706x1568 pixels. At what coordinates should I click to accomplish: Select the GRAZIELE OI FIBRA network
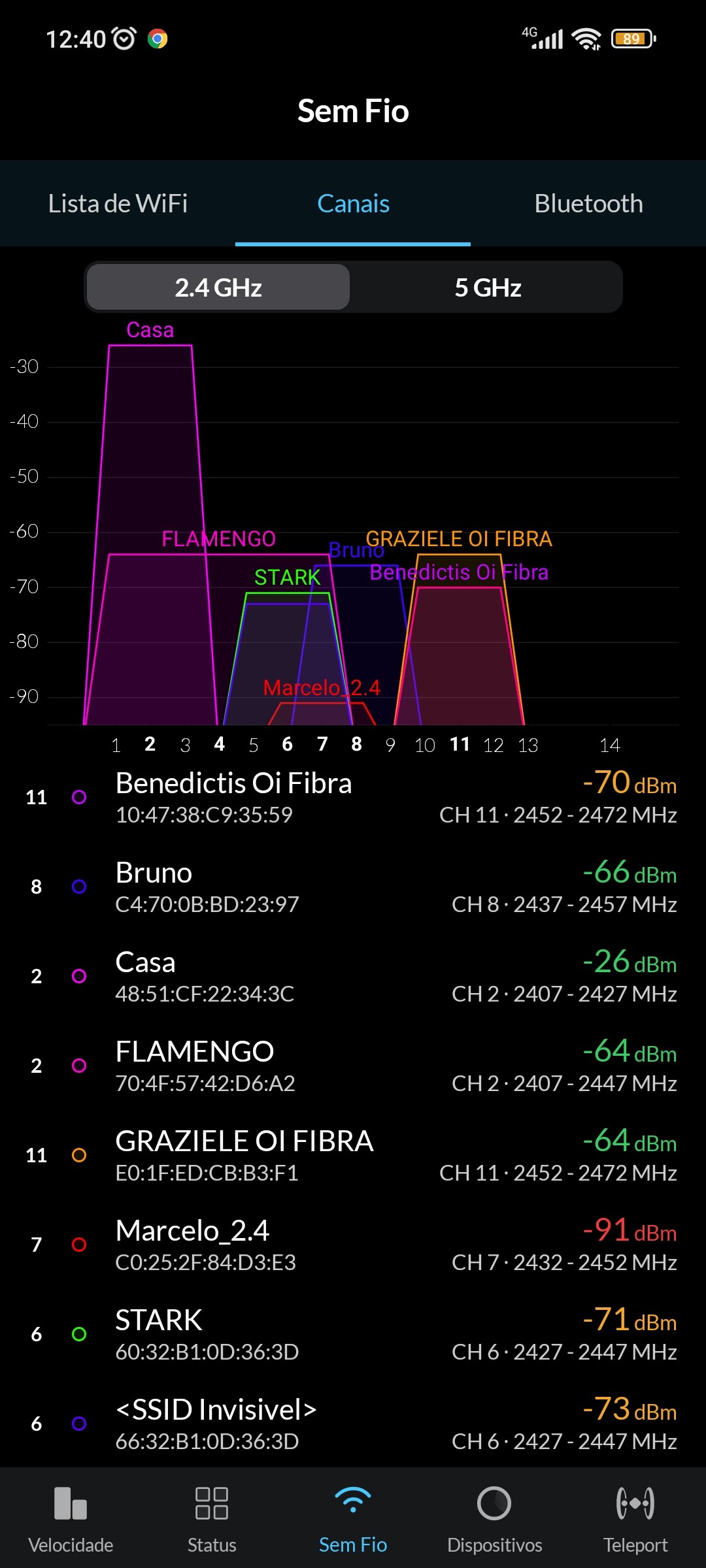[353, 1155]
